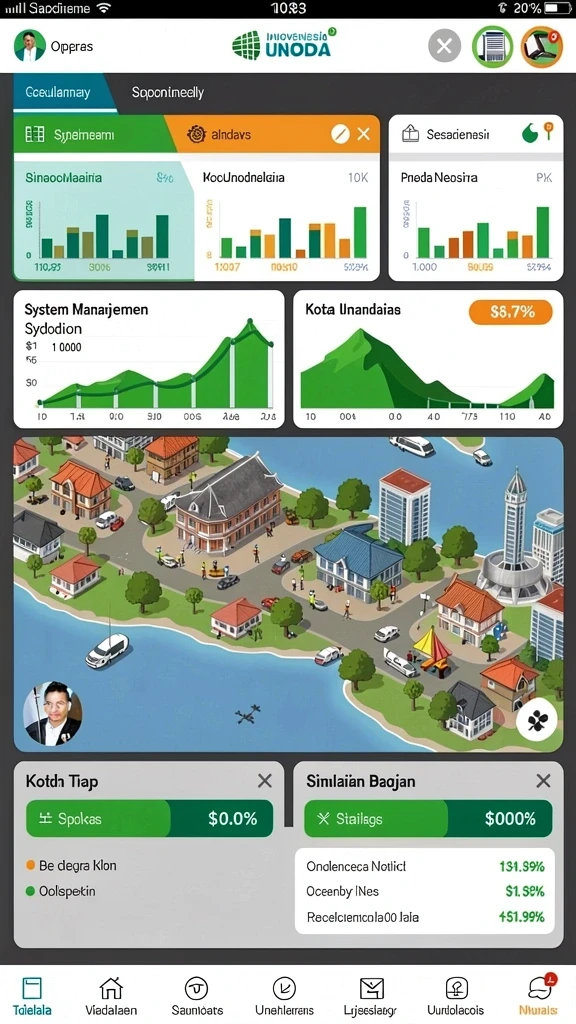
Task: Tap the orange percentage badge on Kota Unandaias
Action: 511,312
